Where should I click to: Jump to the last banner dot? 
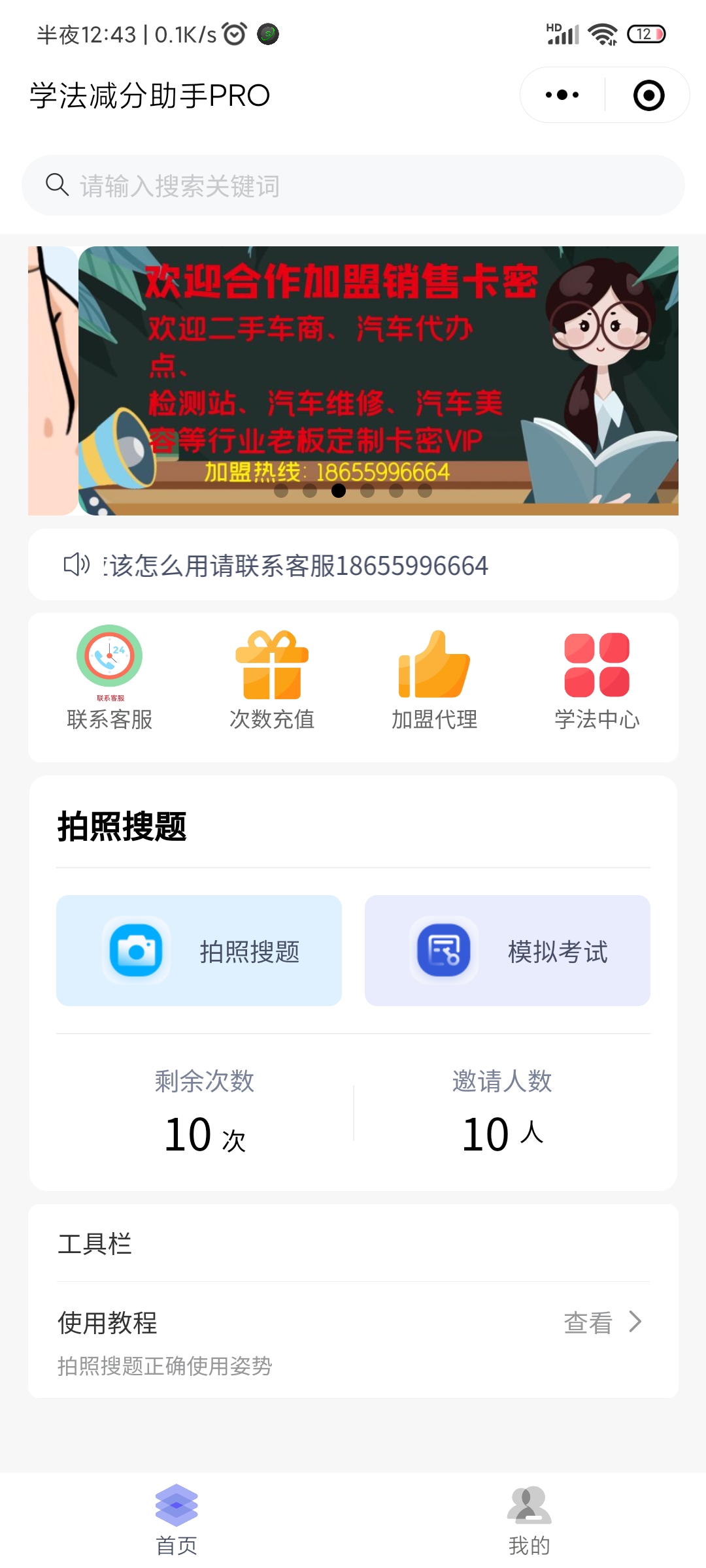(425, 491)
